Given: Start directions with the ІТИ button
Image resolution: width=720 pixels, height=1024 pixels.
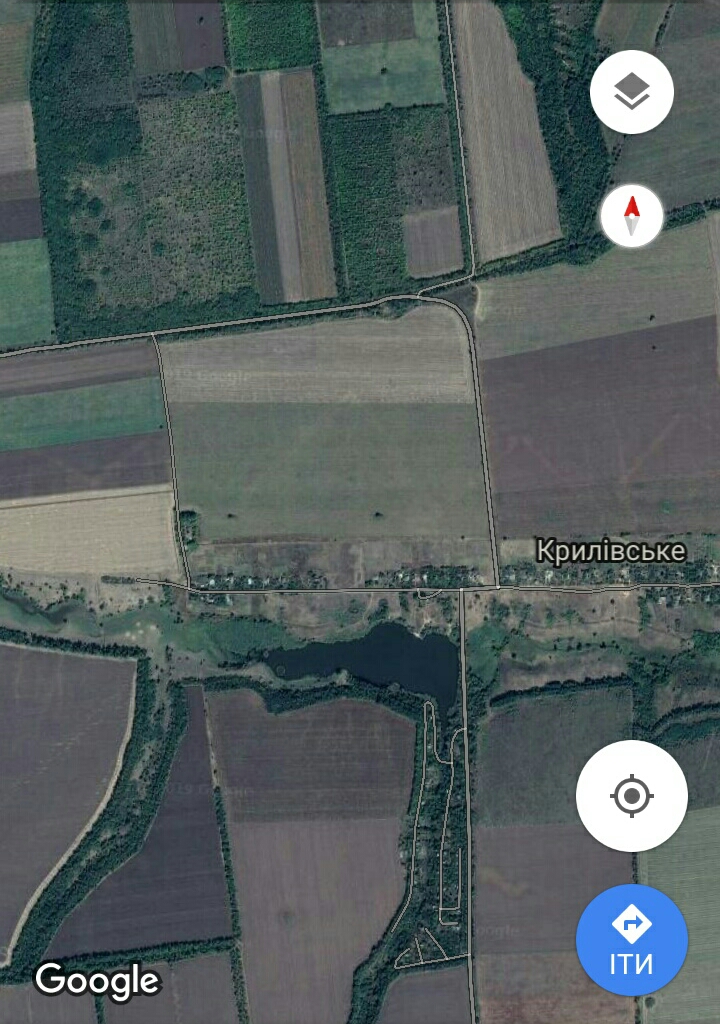Looking at the screenshot, I should (631, 940).
